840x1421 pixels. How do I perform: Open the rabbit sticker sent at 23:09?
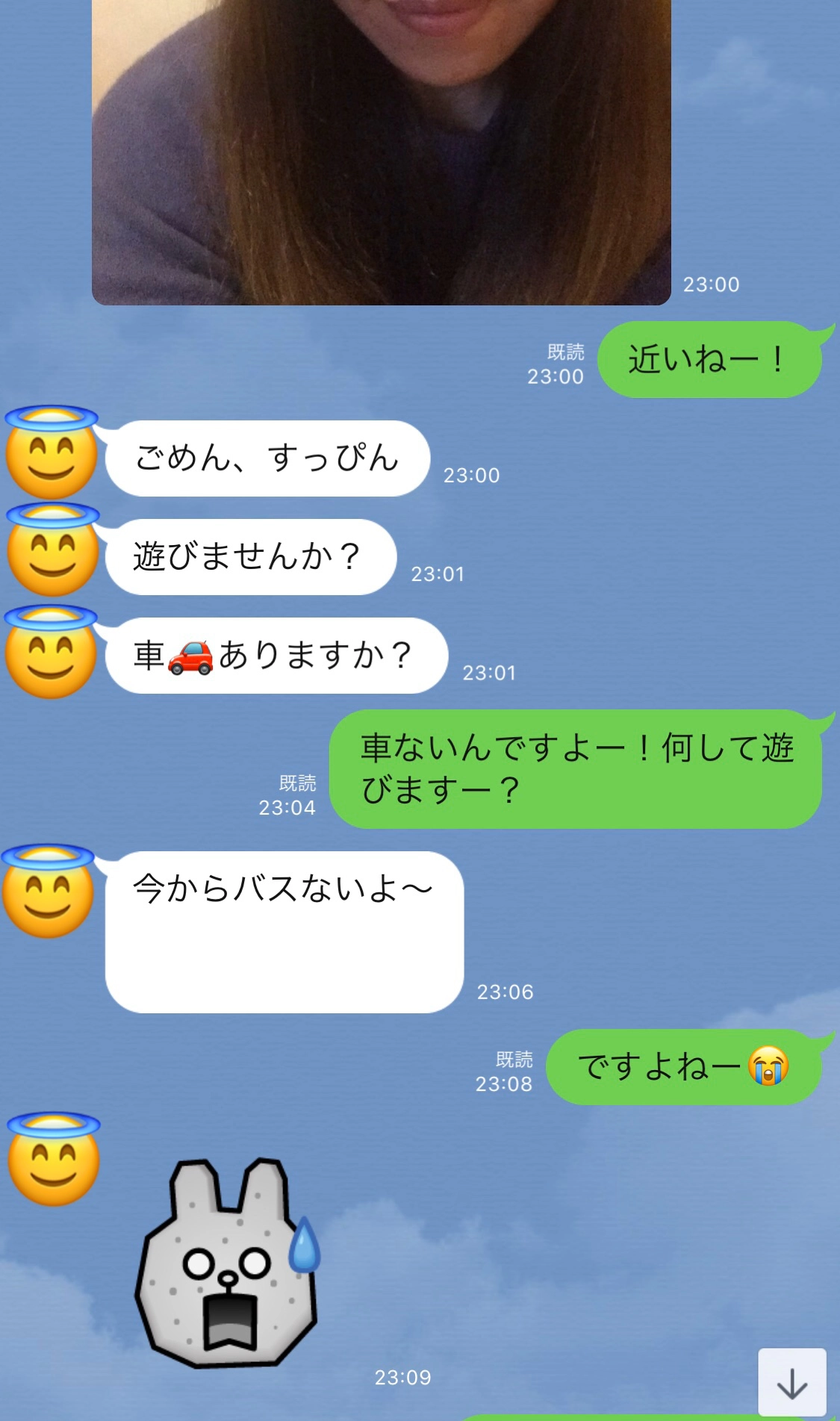point(228,1263)
